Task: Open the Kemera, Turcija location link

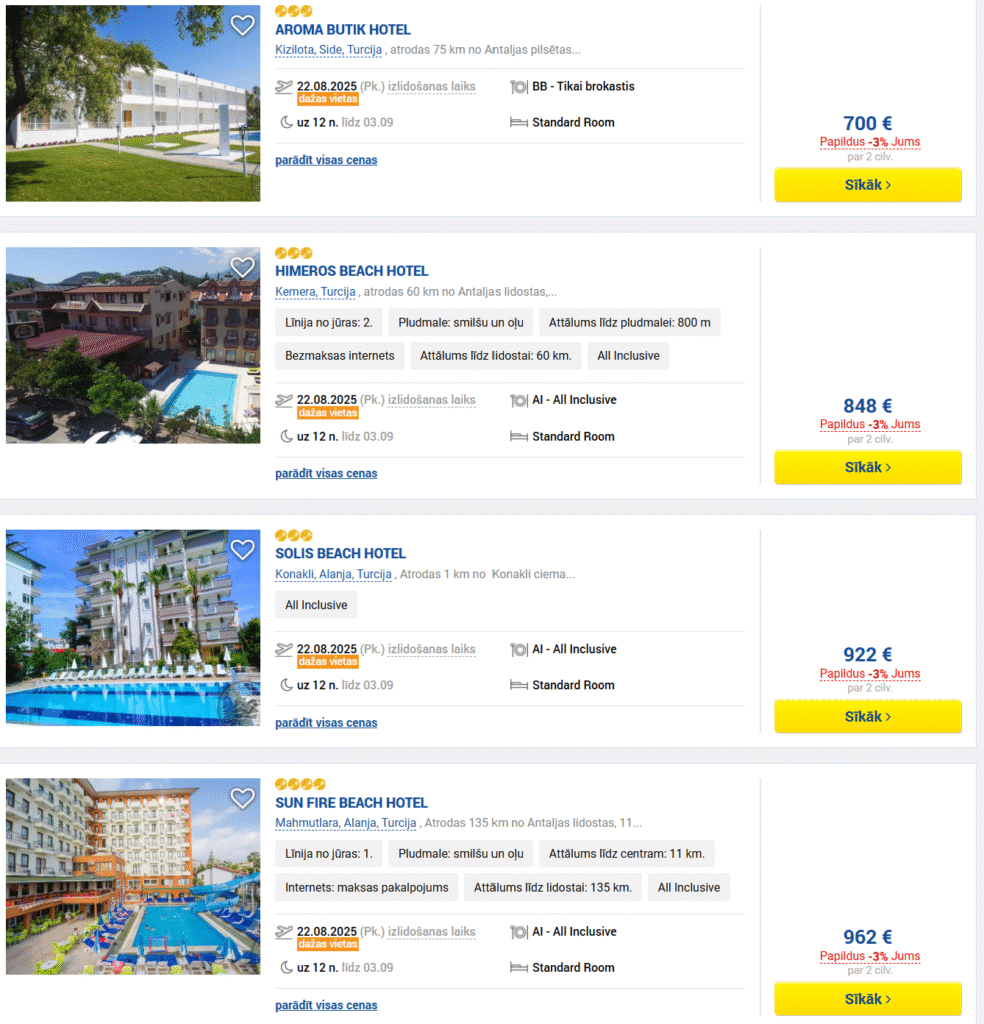Action: pos(315,292)
